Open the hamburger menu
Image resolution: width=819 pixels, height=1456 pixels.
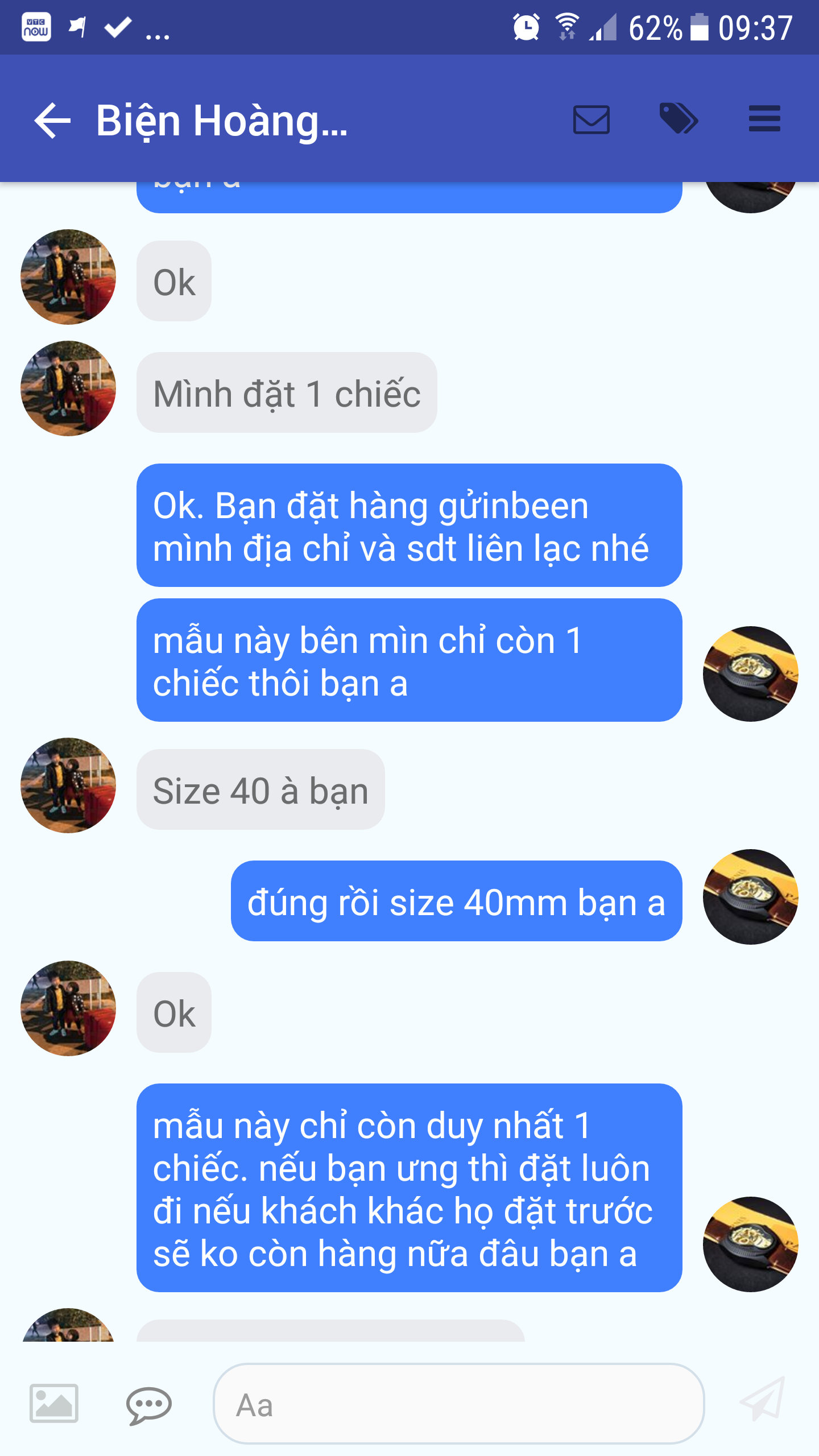(764, 119)
